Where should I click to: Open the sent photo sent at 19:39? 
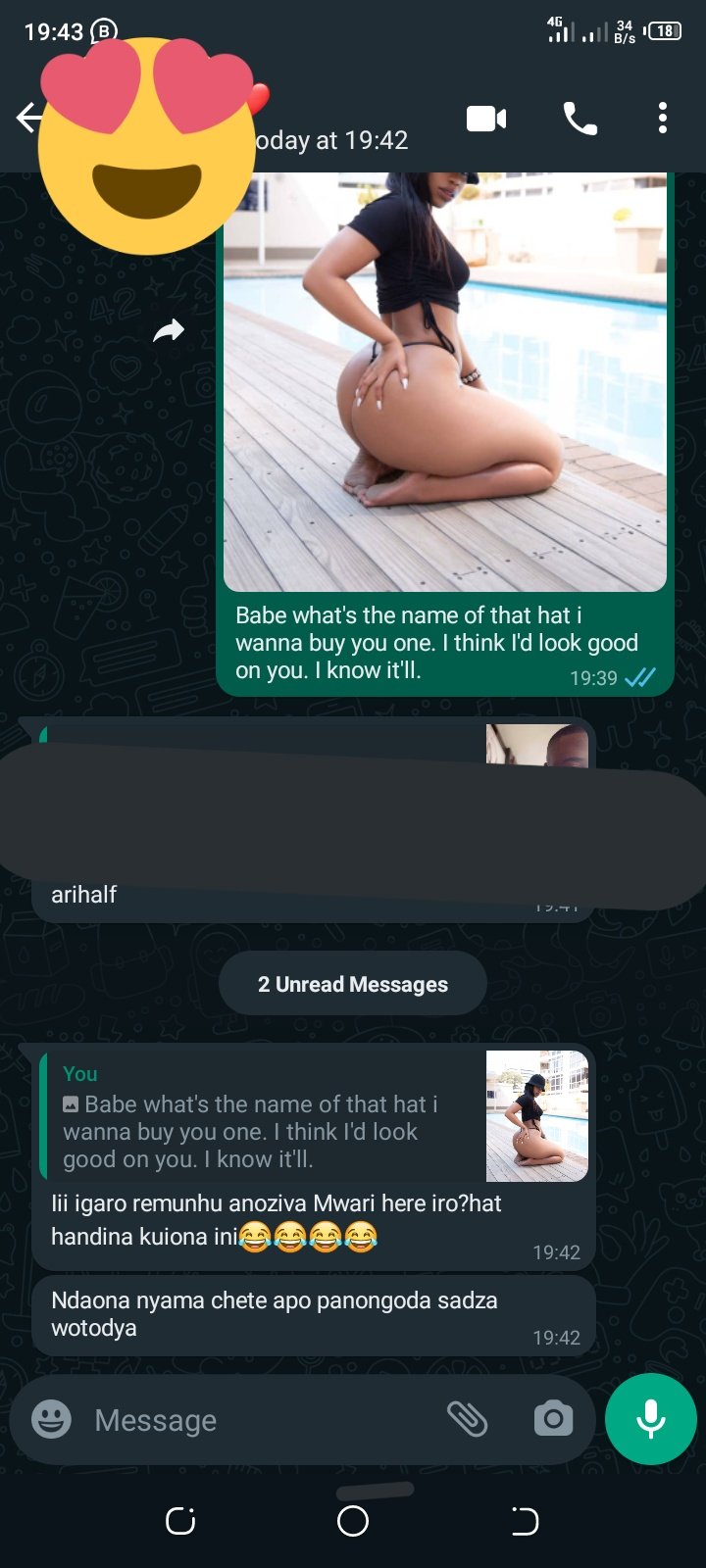444,382
